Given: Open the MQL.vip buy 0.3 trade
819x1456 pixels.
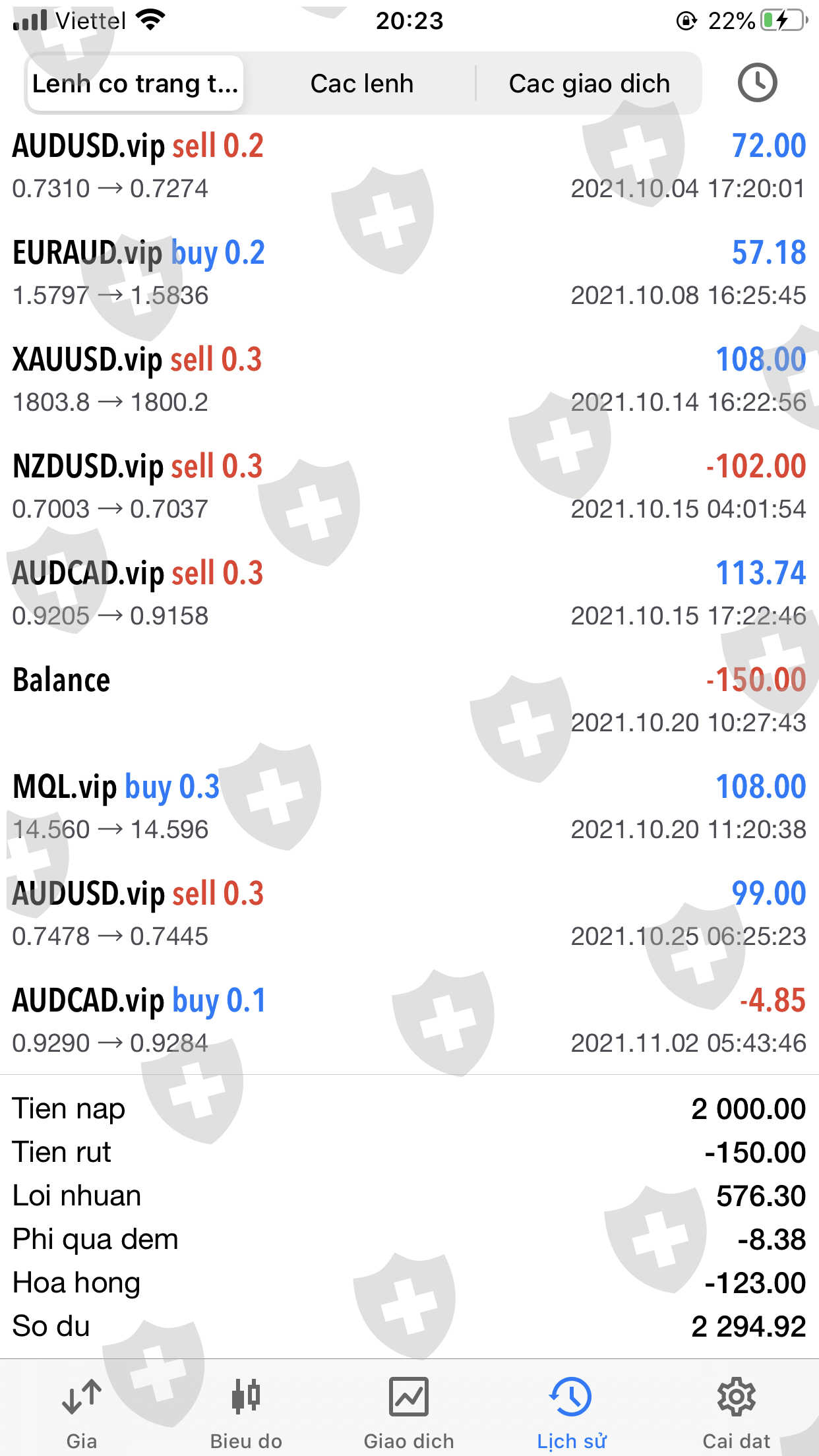Looking at the screenshot, I should tap(409, 807).
